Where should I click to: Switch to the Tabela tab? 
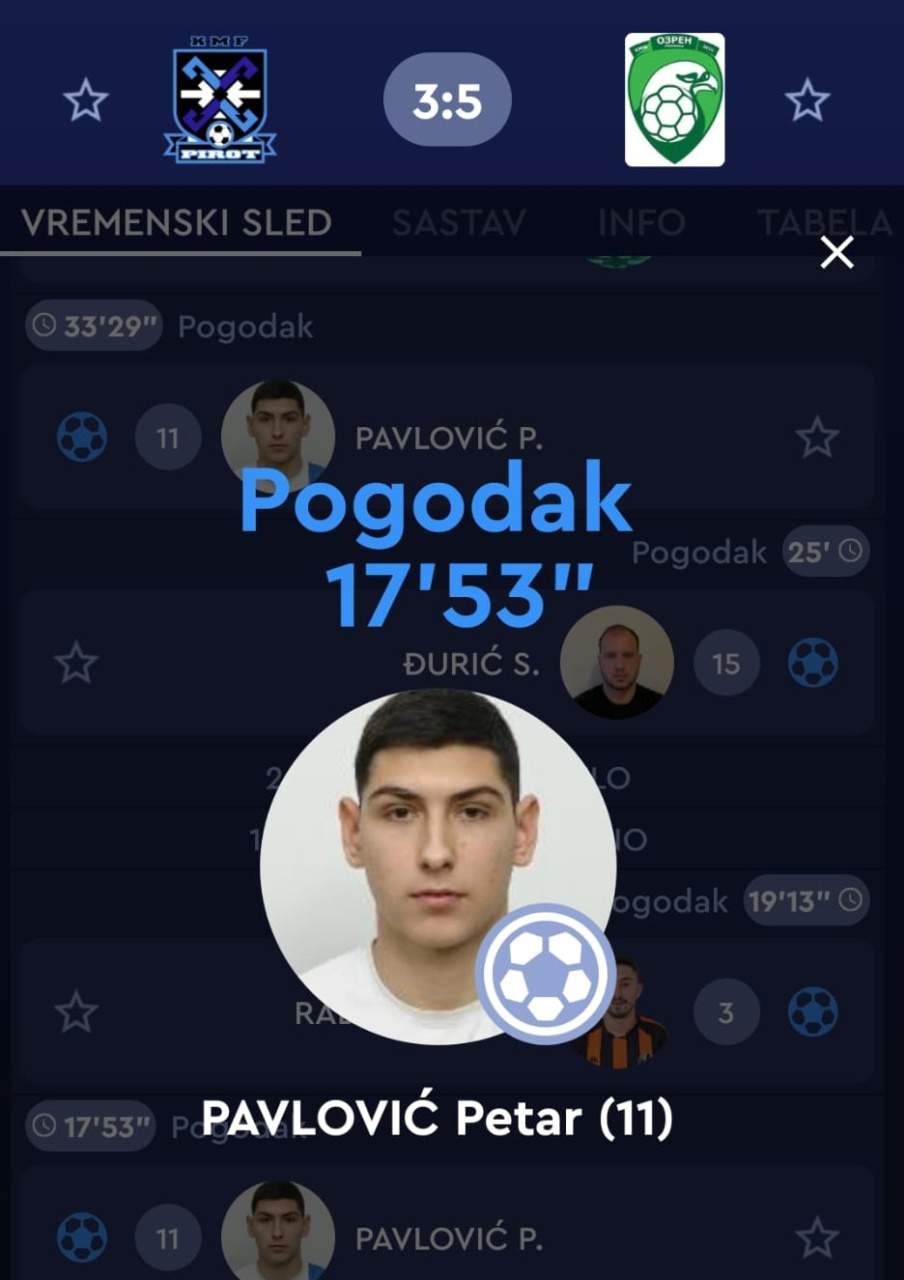823,222
